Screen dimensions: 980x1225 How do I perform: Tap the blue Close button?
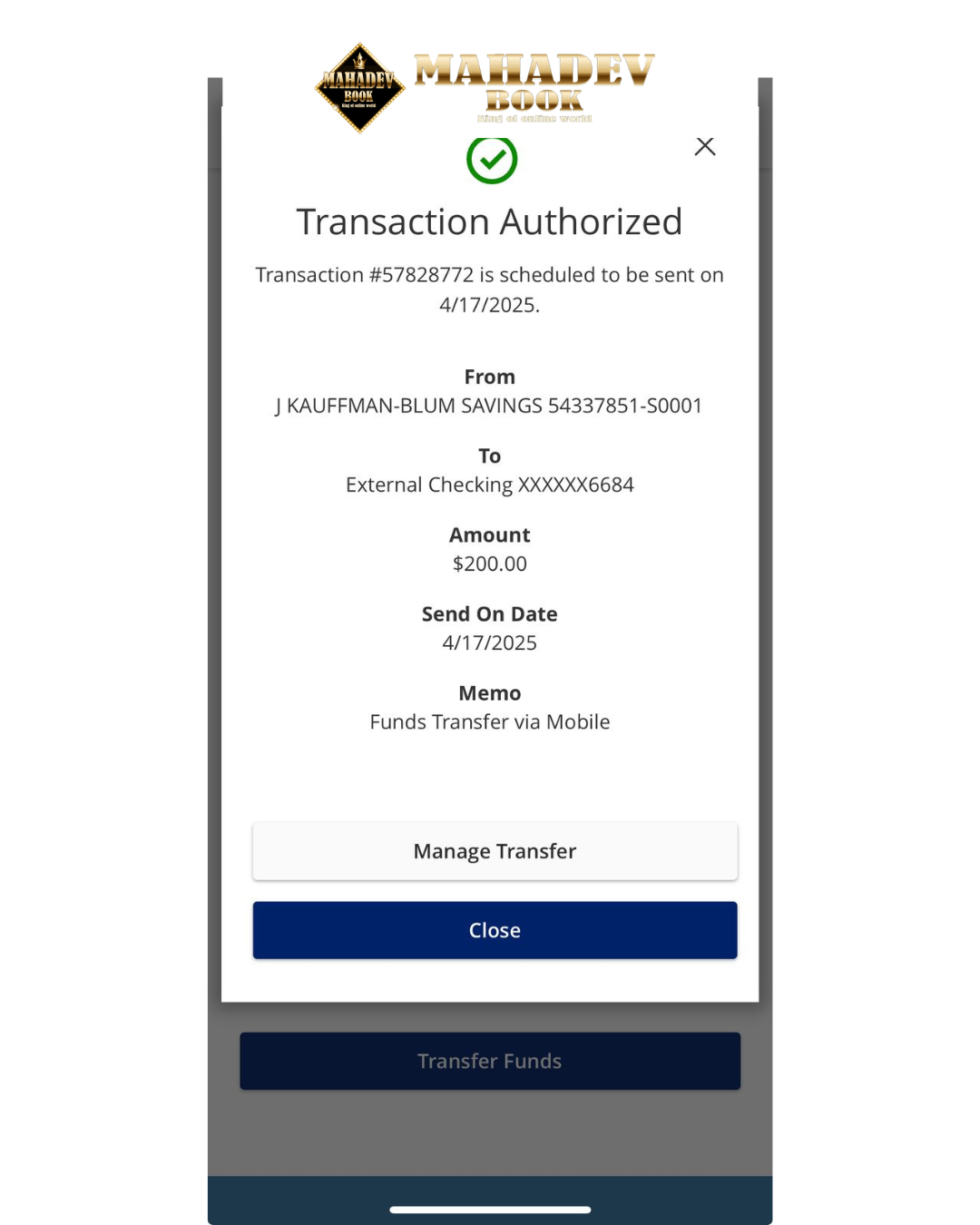pos(495,930)
